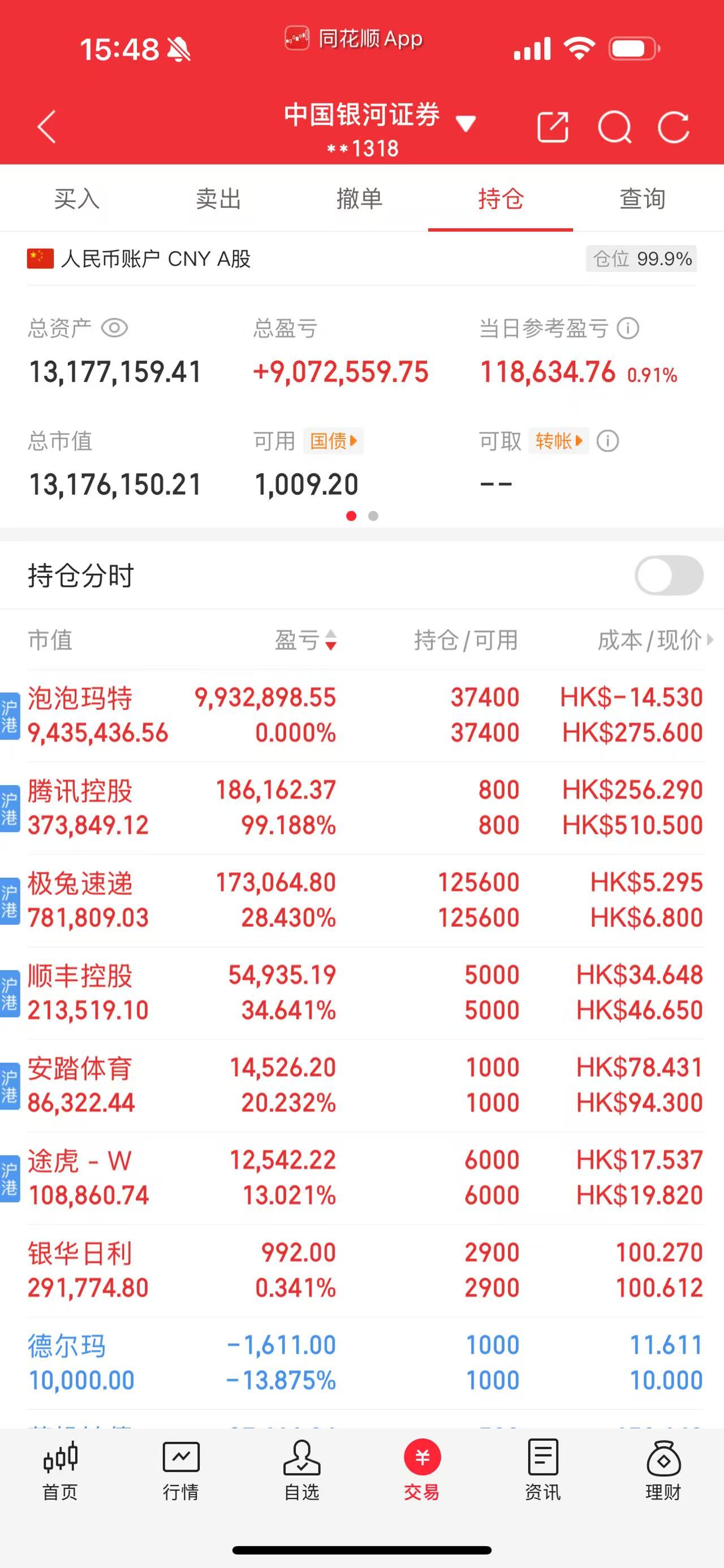The image size is (724, 1568).
Task: Share the holdings page
Action: [552, 127]
